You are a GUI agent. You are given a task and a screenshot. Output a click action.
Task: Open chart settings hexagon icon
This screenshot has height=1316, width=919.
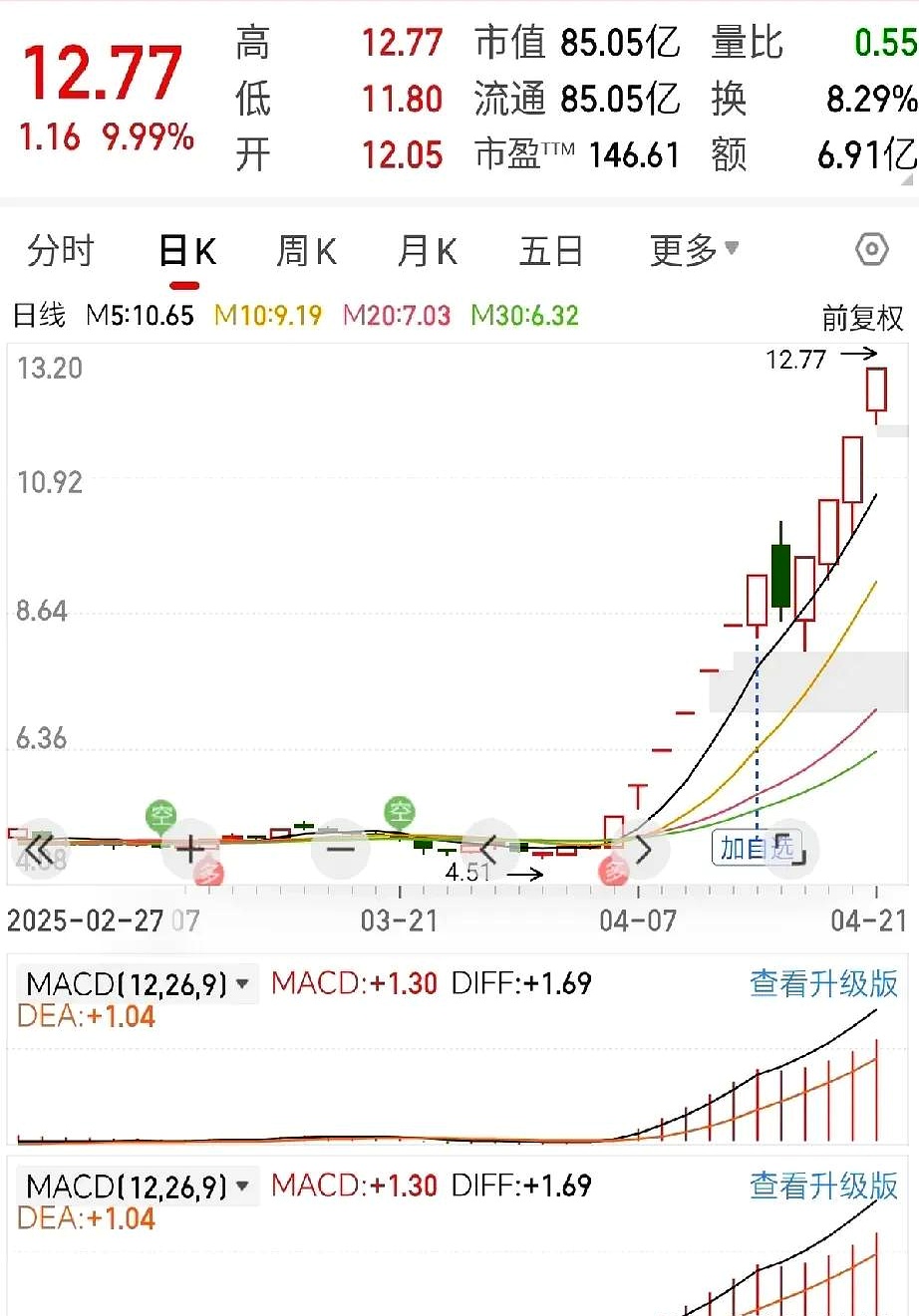pyautogui.click(x=871, y=249)
